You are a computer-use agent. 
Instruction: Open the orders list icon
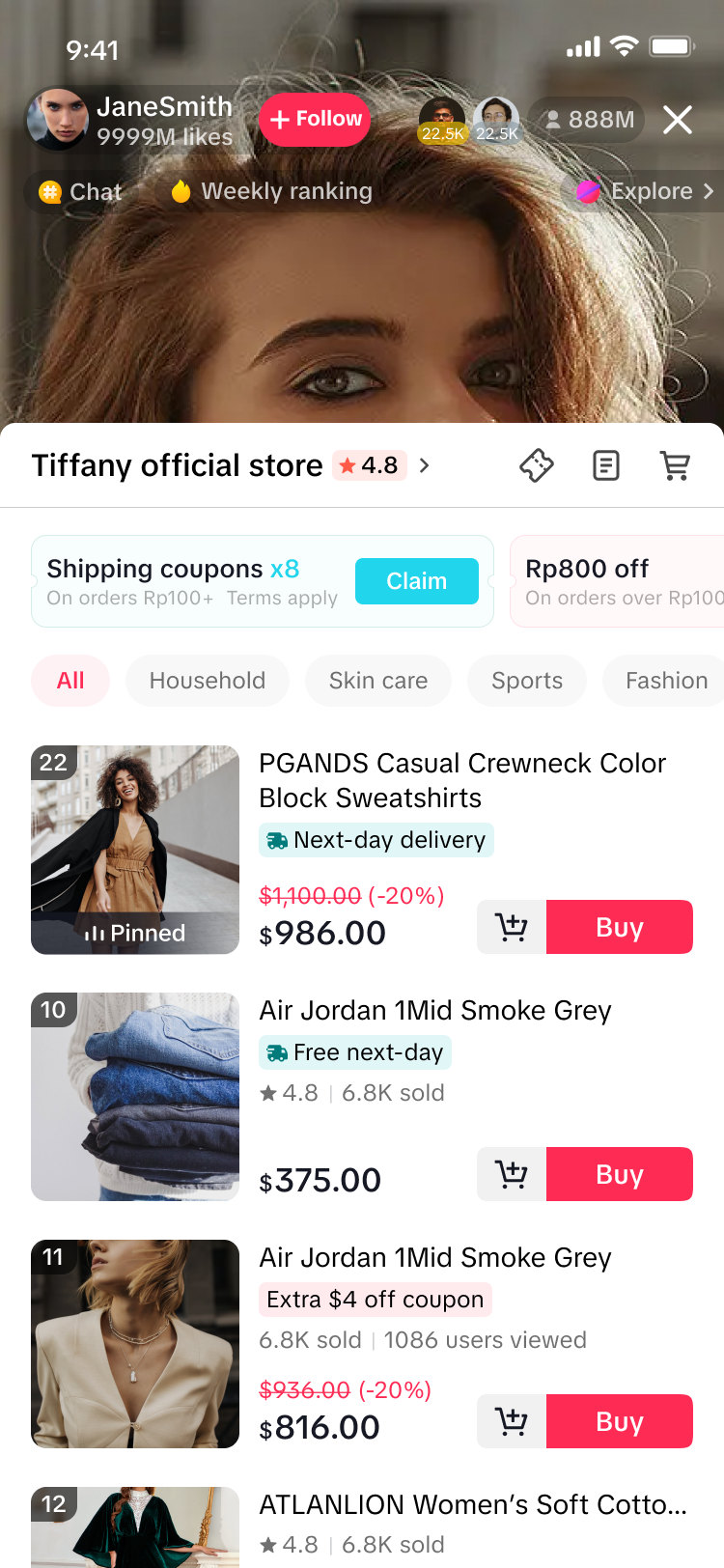coord(605,465)
